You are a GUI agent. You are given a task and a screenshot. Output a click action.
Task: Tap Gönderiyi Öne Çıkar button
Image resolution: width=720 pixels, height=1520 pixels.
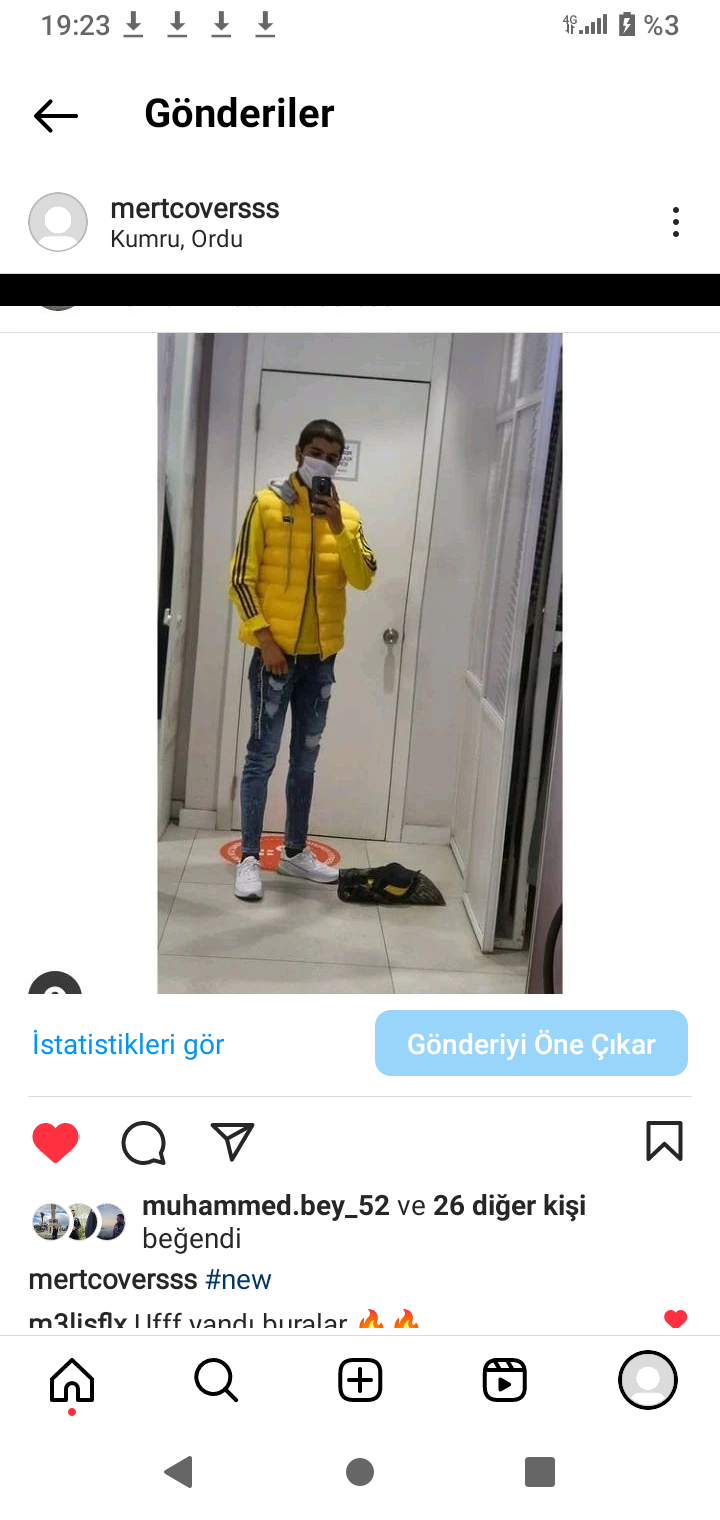tap(531, 1043)
